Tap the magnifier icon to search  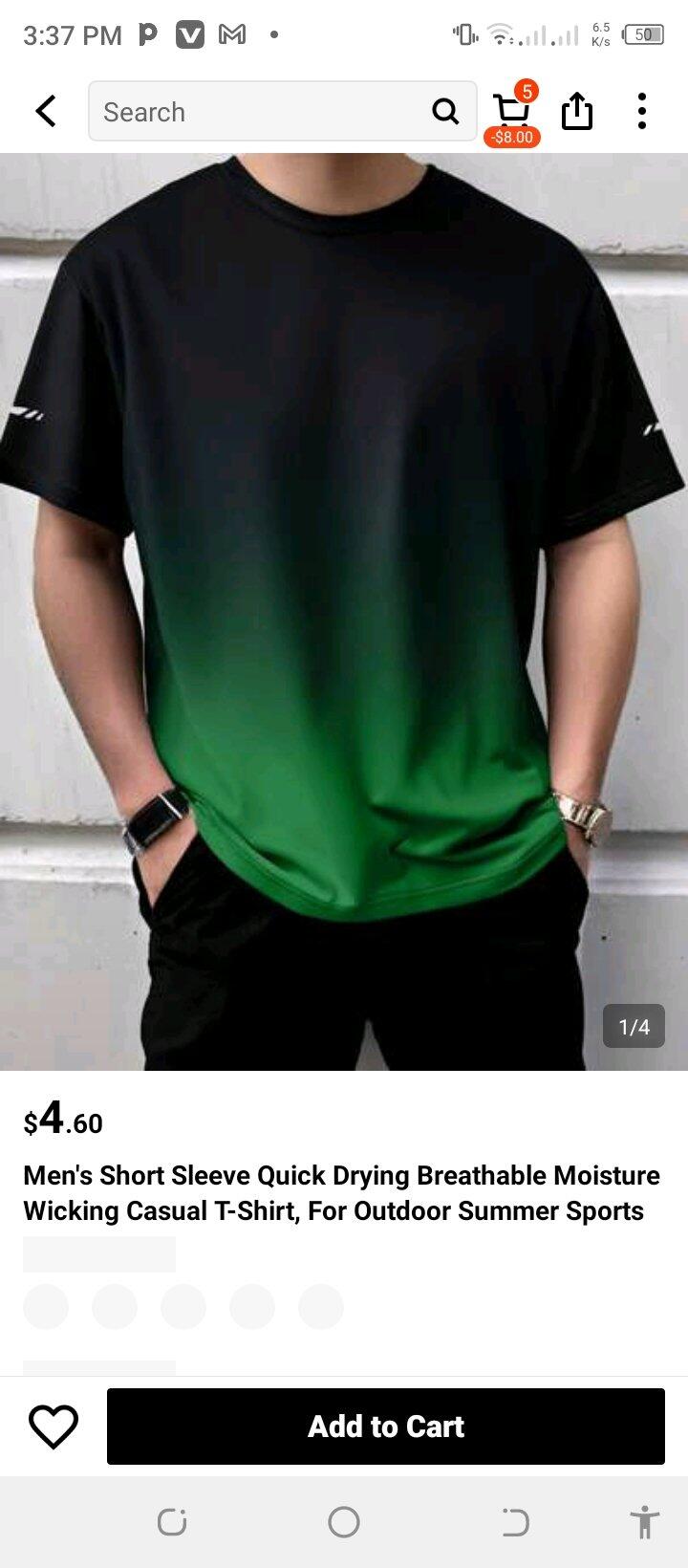[x=445, y=112]
